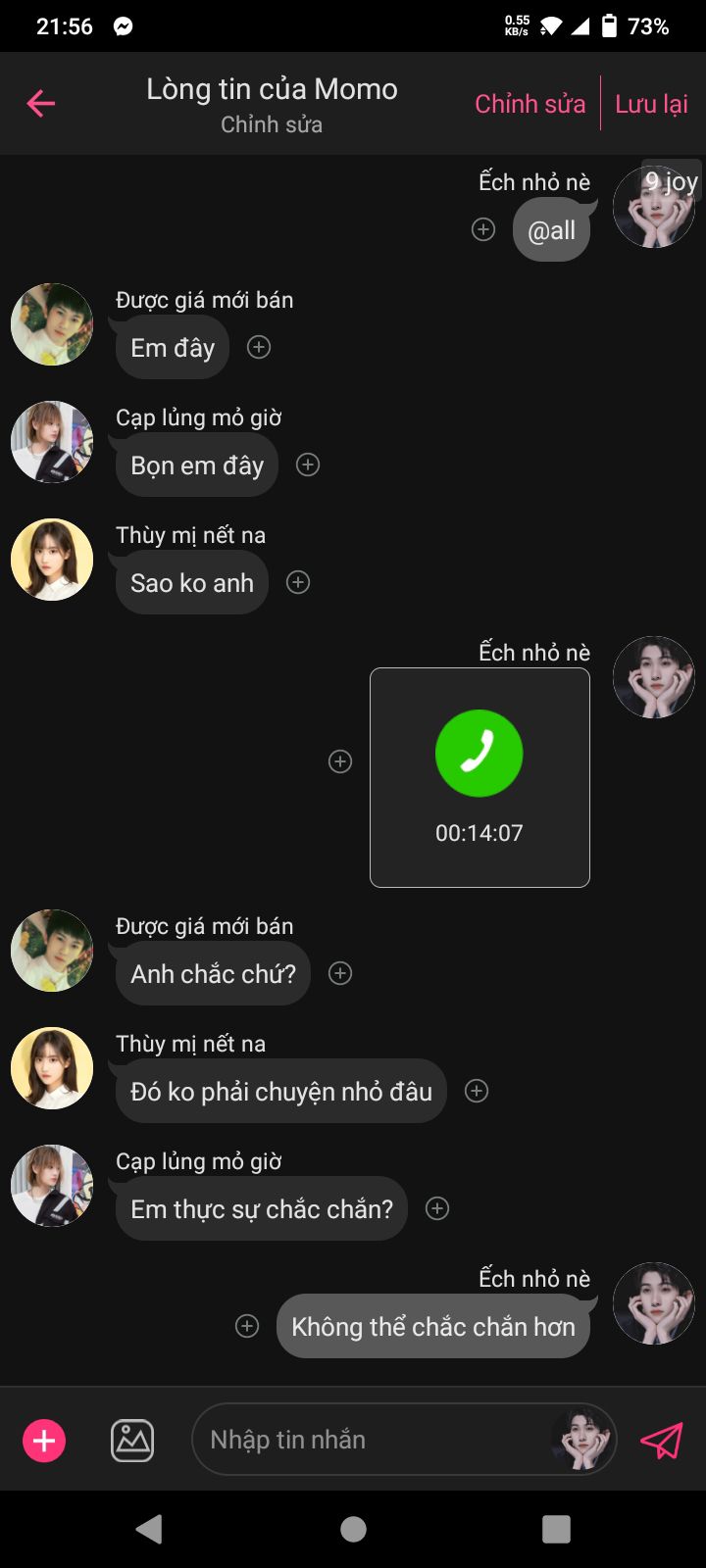Tap the Được giá mới bán avatar by Em đây
Viewport: 706px width, 1568px height.
[x=52, y=324]
